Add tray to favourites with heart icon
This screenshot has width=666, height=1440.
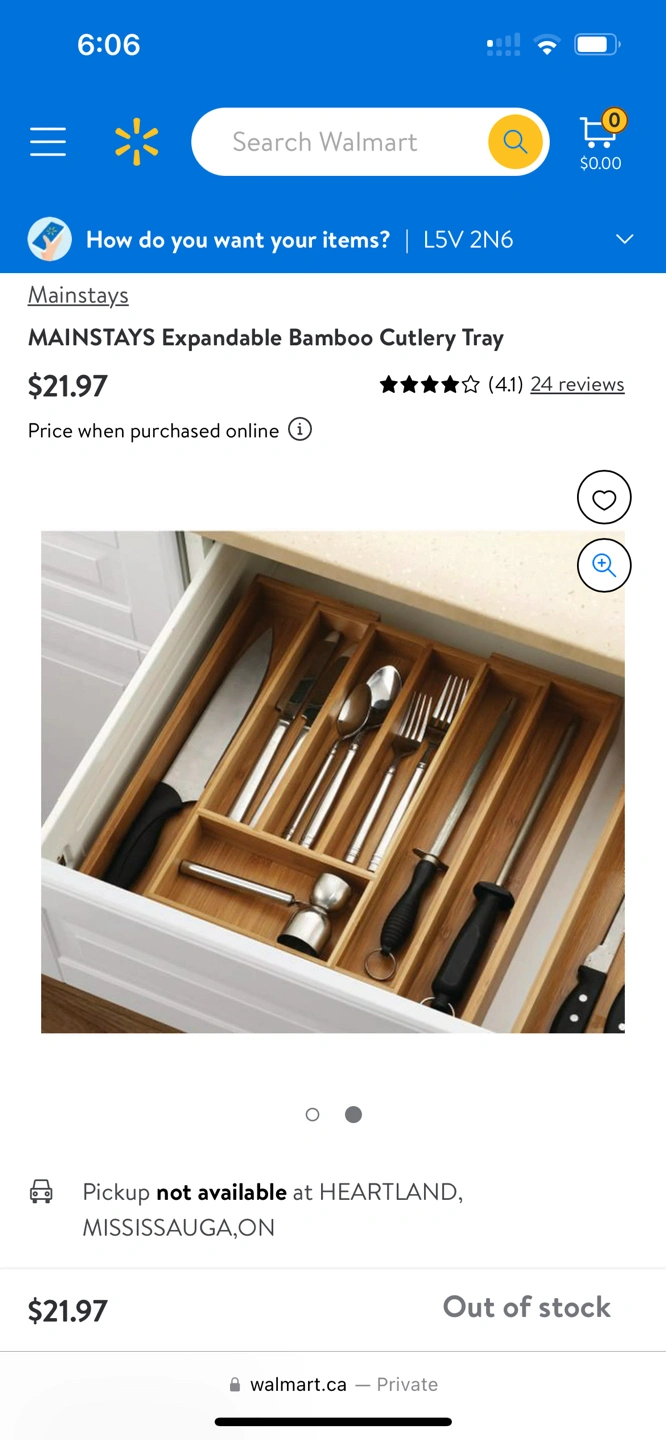coord(604,498)
